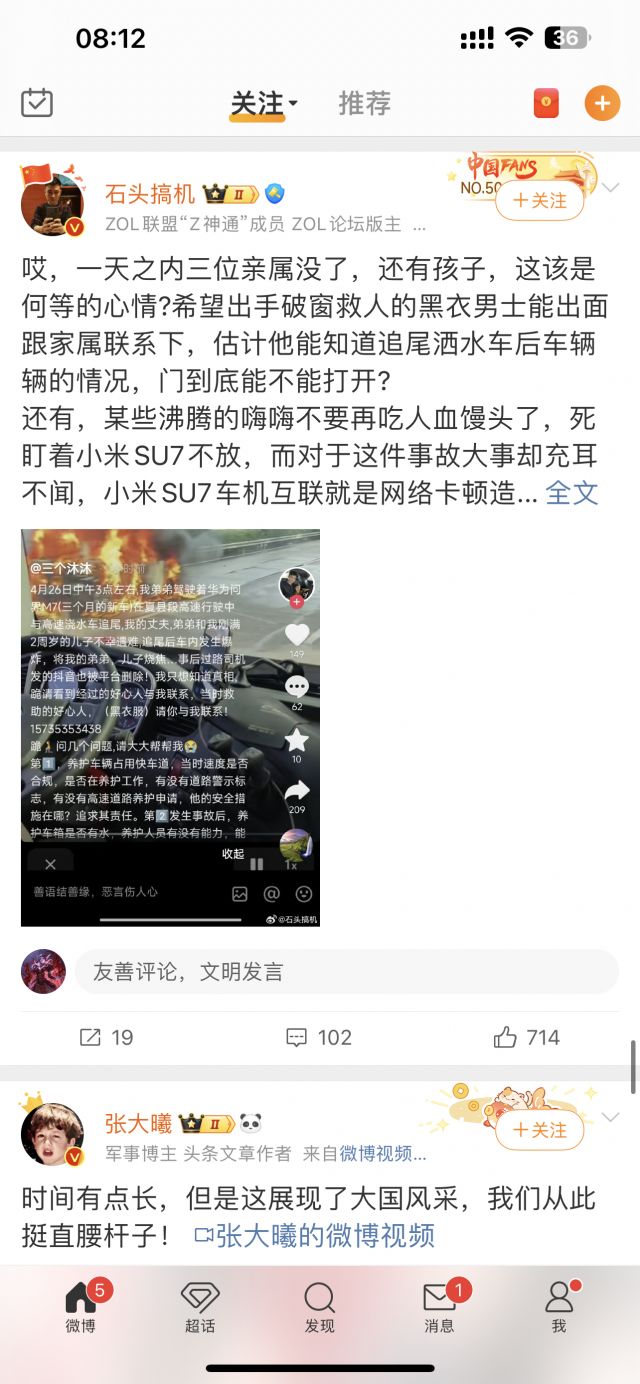Open the red envelope icon
This screenshot has height=1384, width=640.
tap(546, 103)
